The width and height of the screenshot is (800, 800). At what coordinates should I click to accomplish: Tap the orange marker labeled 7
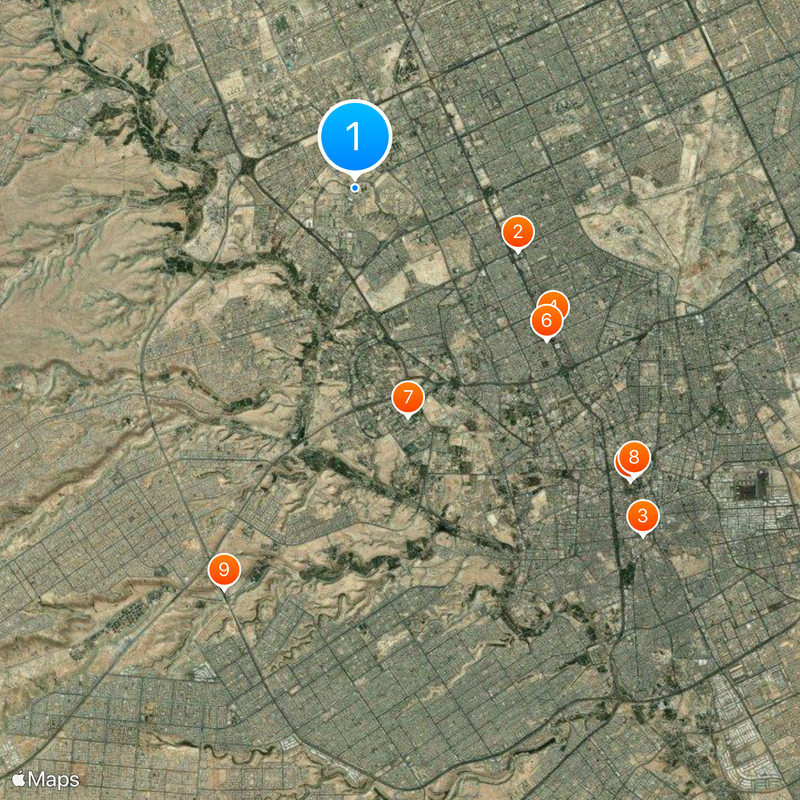pos(407,397)
